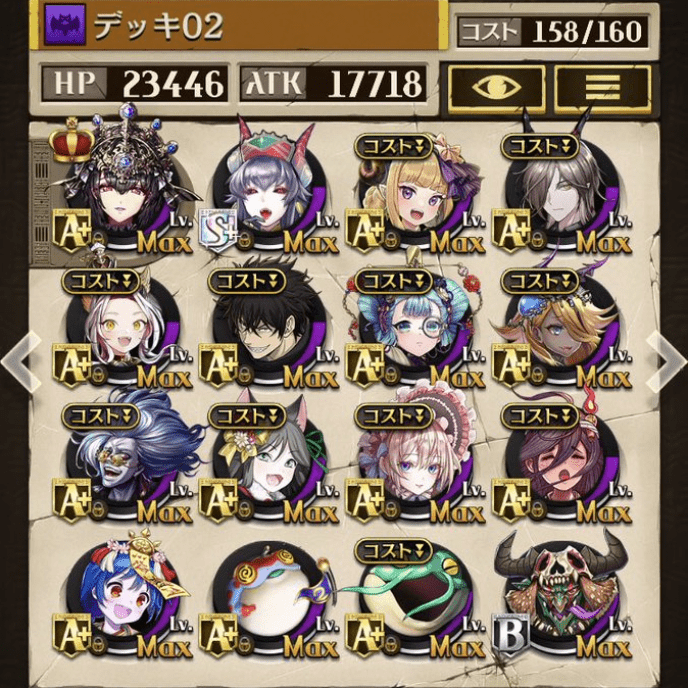The image size is (688, 688).
Task: Tap the eye view toggle button
Action: click(x=496, y=87)
